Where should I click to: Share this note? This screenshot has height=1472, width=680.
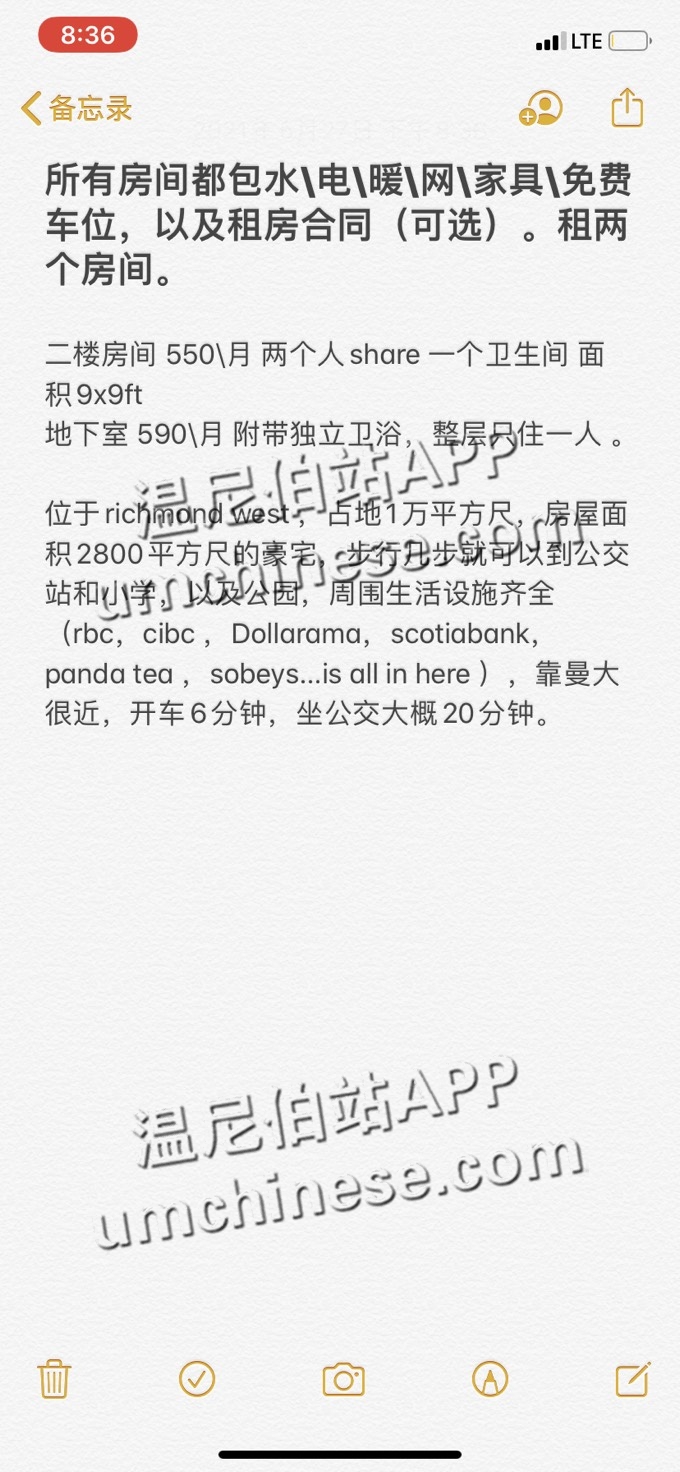[x=627, y=107]
